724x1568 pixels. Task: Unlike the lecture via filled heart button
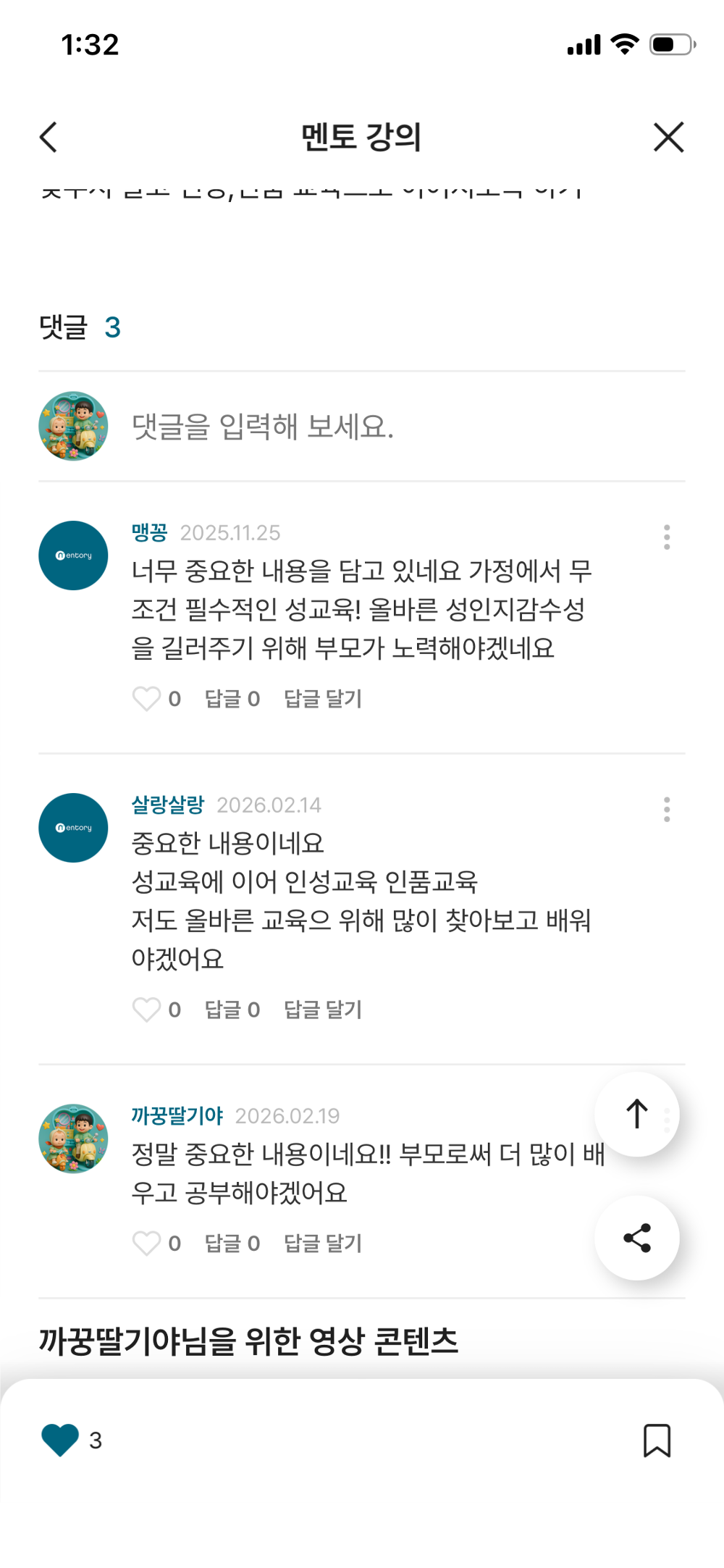pos(59,1441)
